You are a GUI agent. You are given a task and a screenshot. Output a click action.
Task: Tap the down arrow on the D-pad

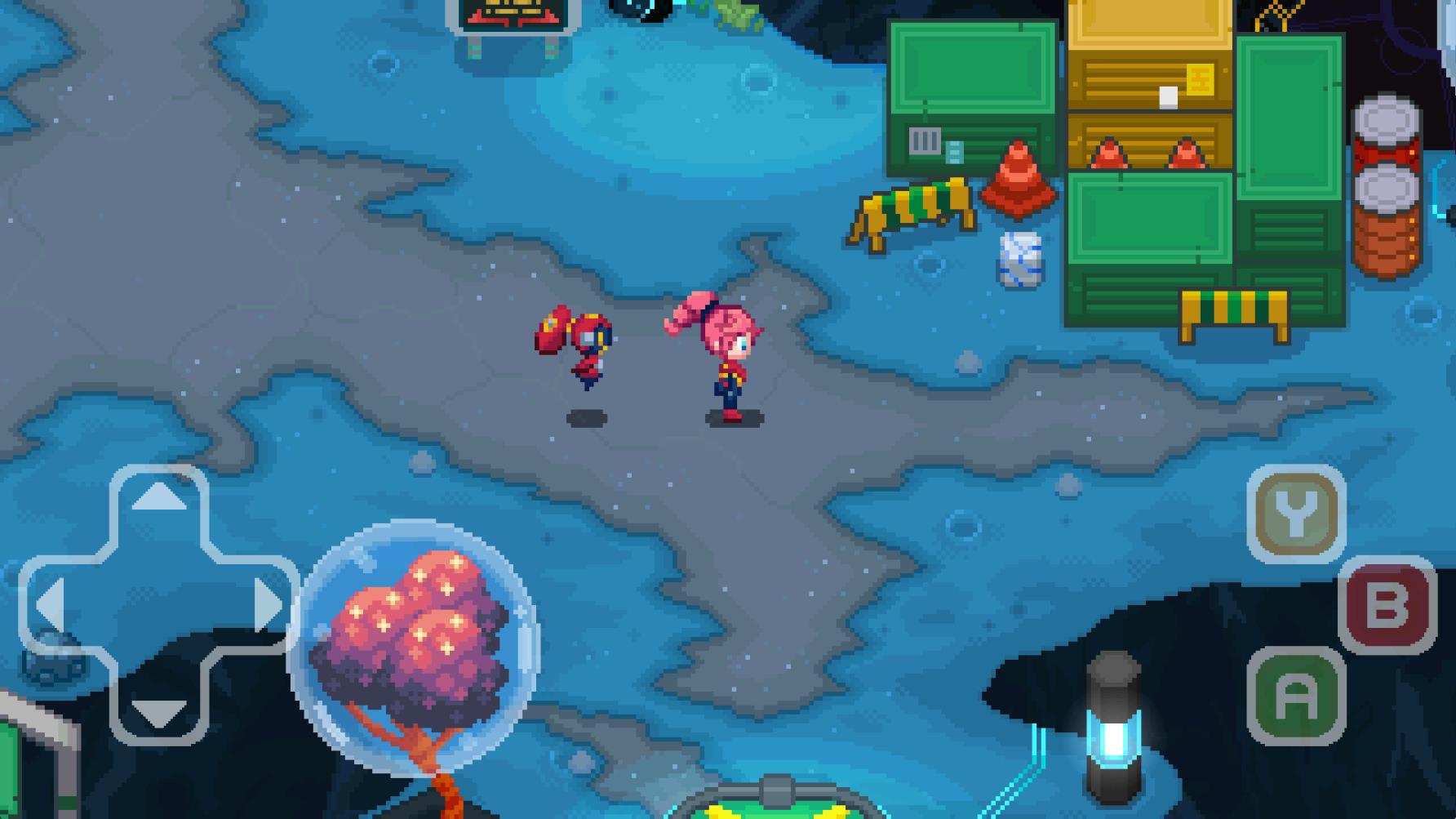[x=158, y=712]
